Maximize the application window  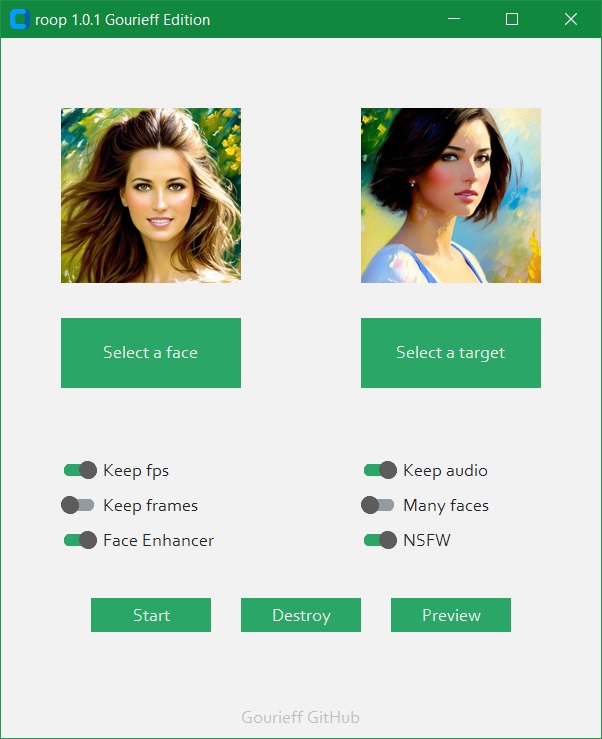[512, 19]
